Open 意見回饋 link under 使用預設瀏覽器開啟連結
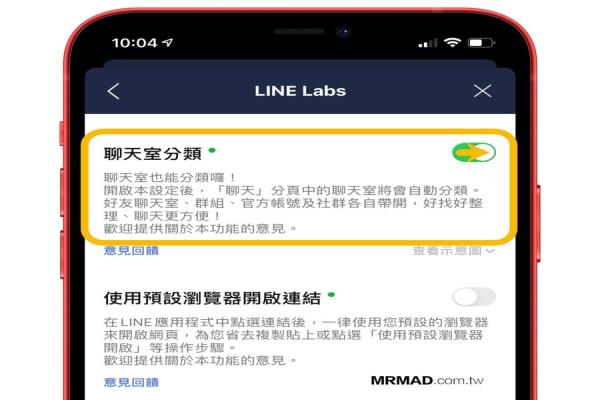600x400 pixels. [131, 382]
